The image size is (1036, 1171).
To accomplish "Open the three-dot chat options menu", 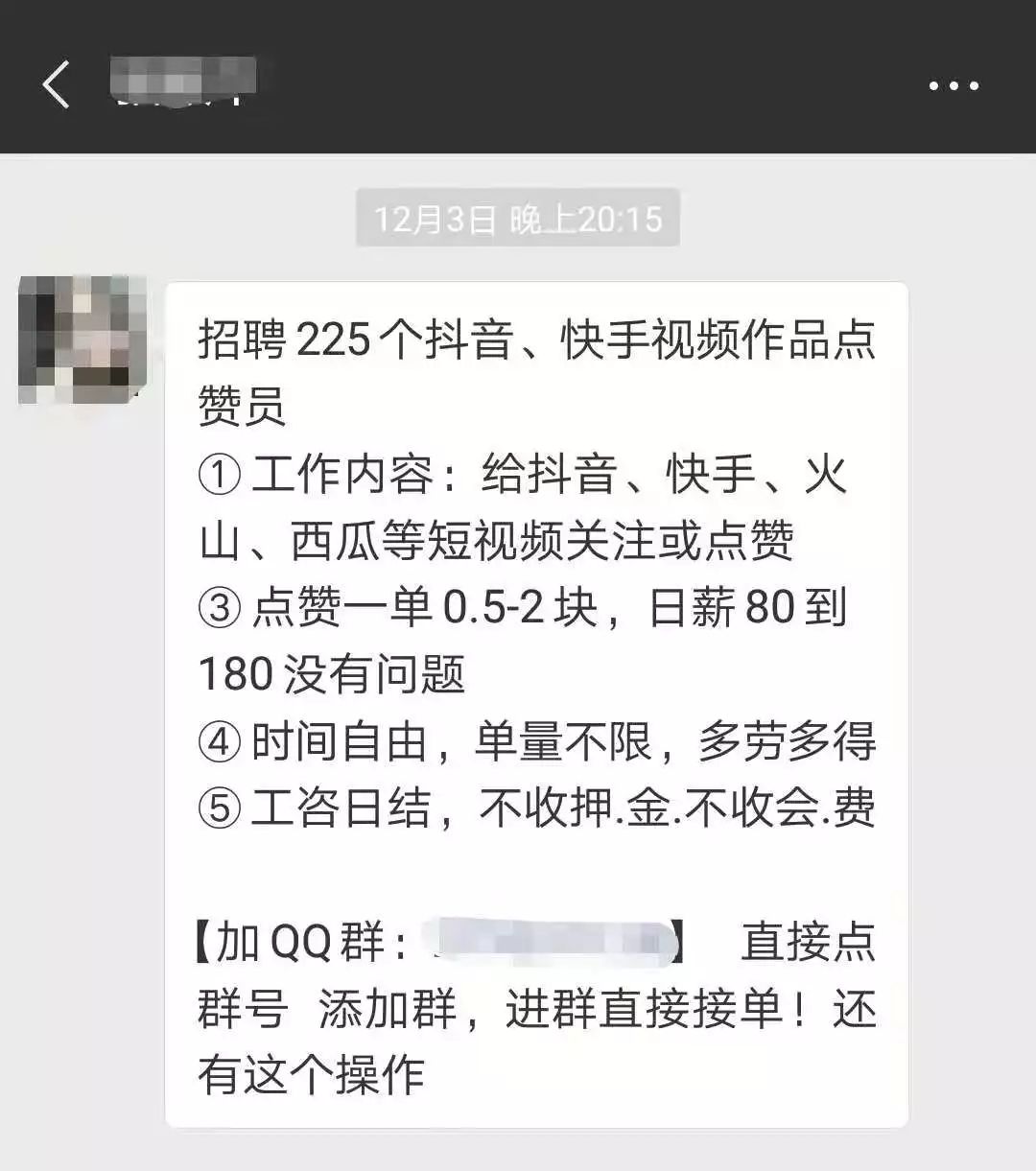I will (x=954, y=85).
